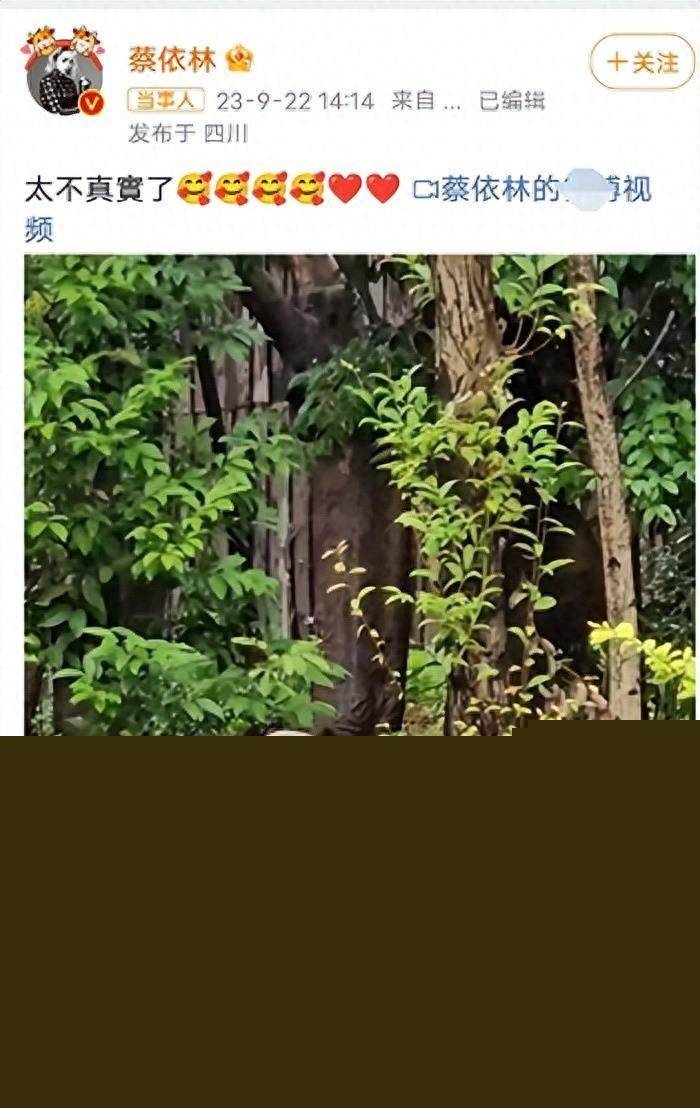View the posted garden photo full screen
700x1108 pixels.
360,490
